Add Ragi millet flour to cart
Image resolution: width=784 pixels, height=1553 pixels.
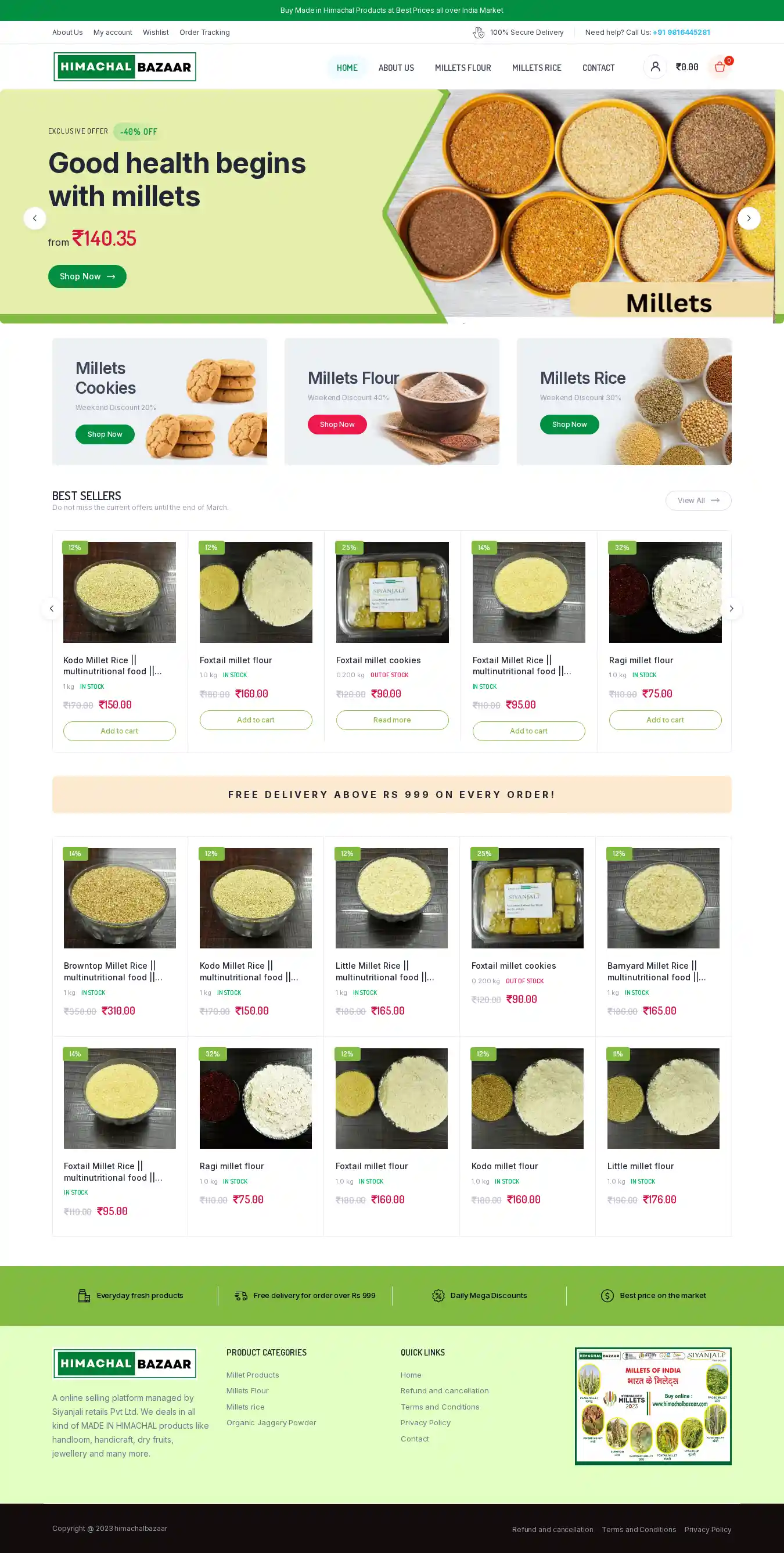tap(665, 720)
